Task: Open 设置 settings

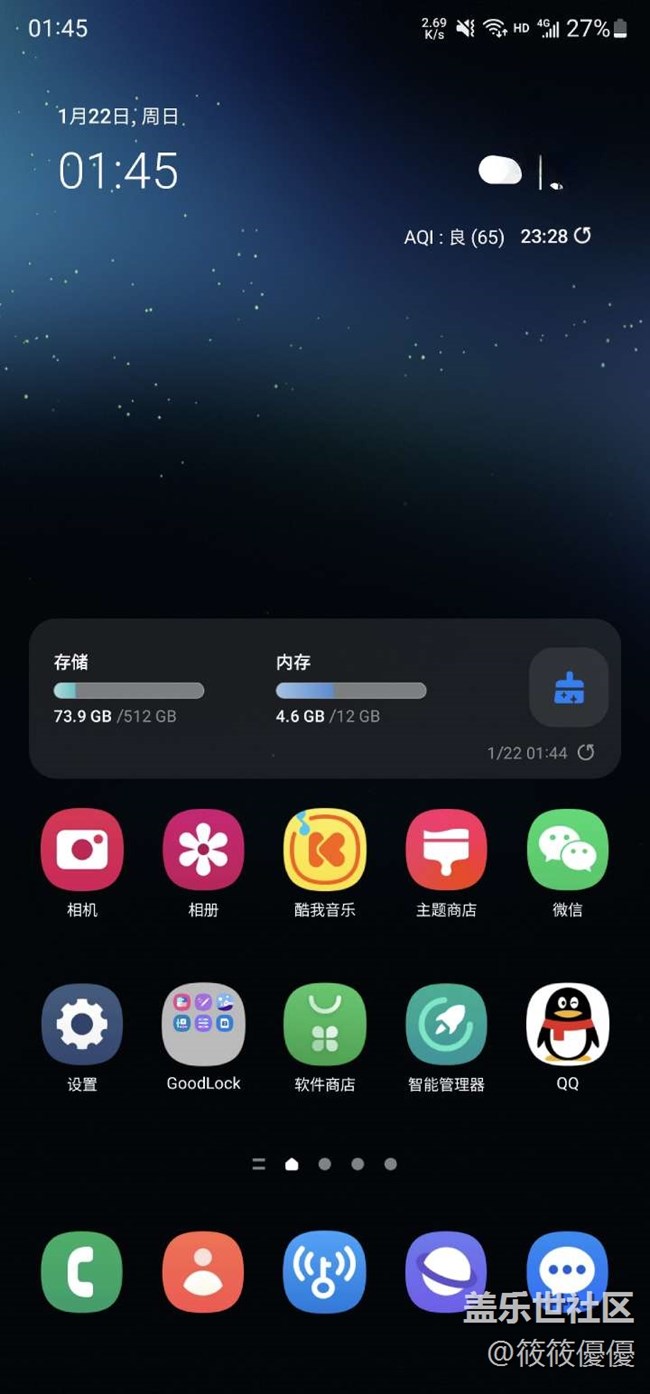Action: [x=82, y=1024]
